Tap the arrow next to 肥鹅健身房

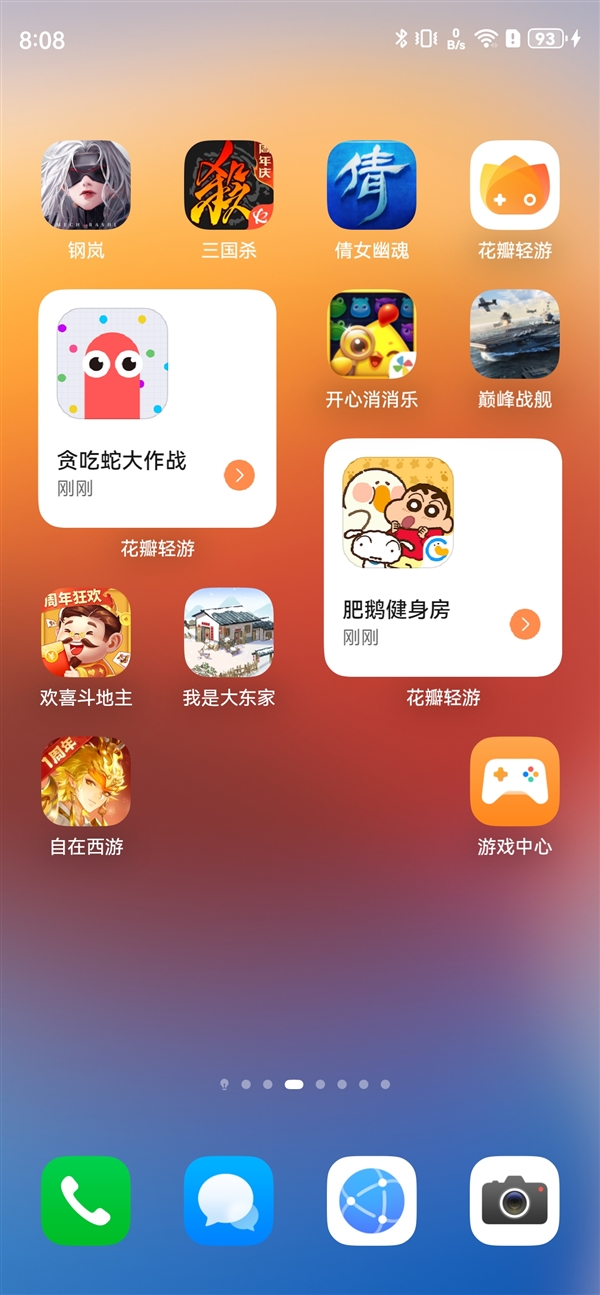tap(525, 624)
